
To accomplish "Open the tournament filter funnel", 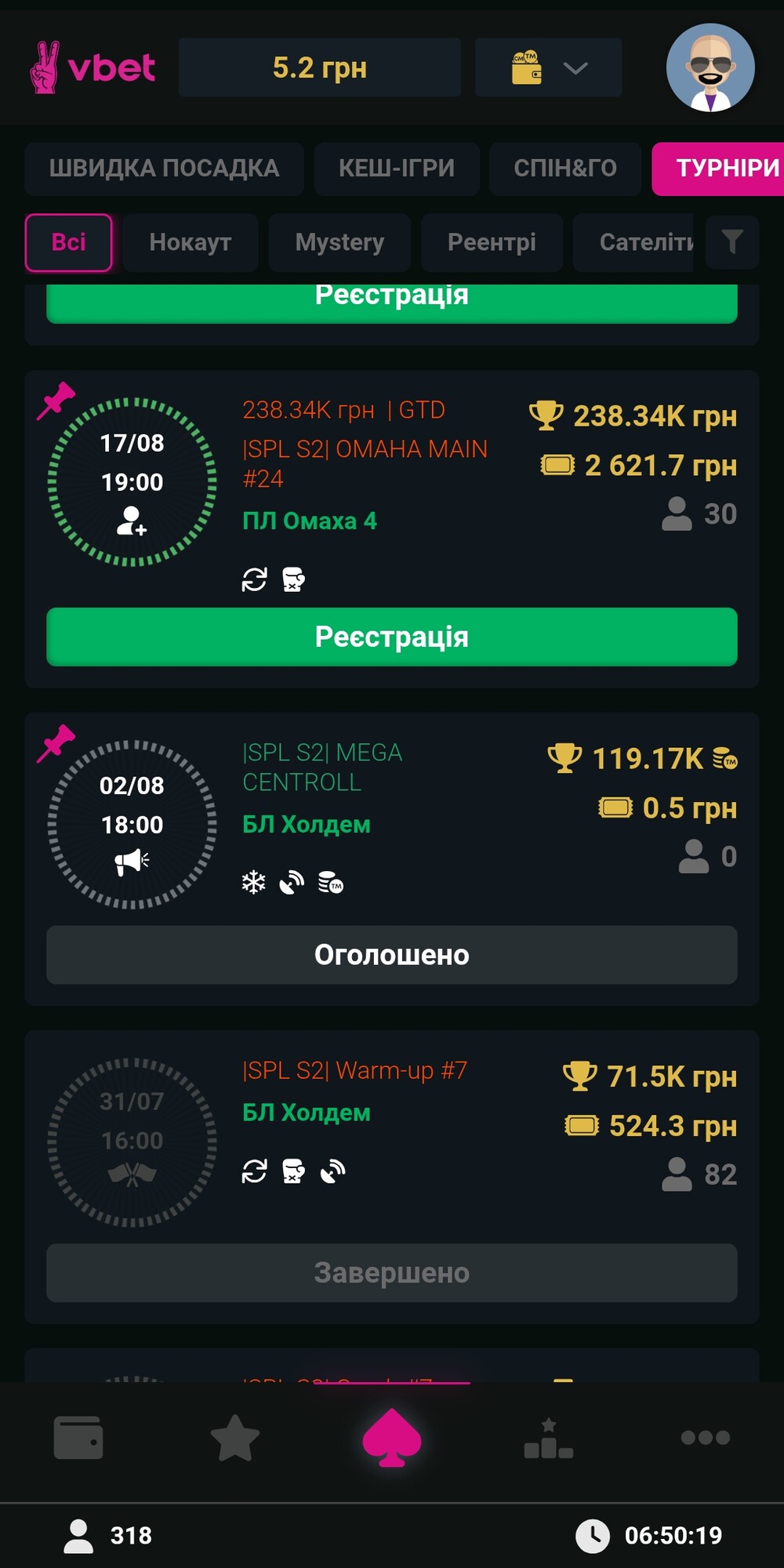I will click(732, 242).
